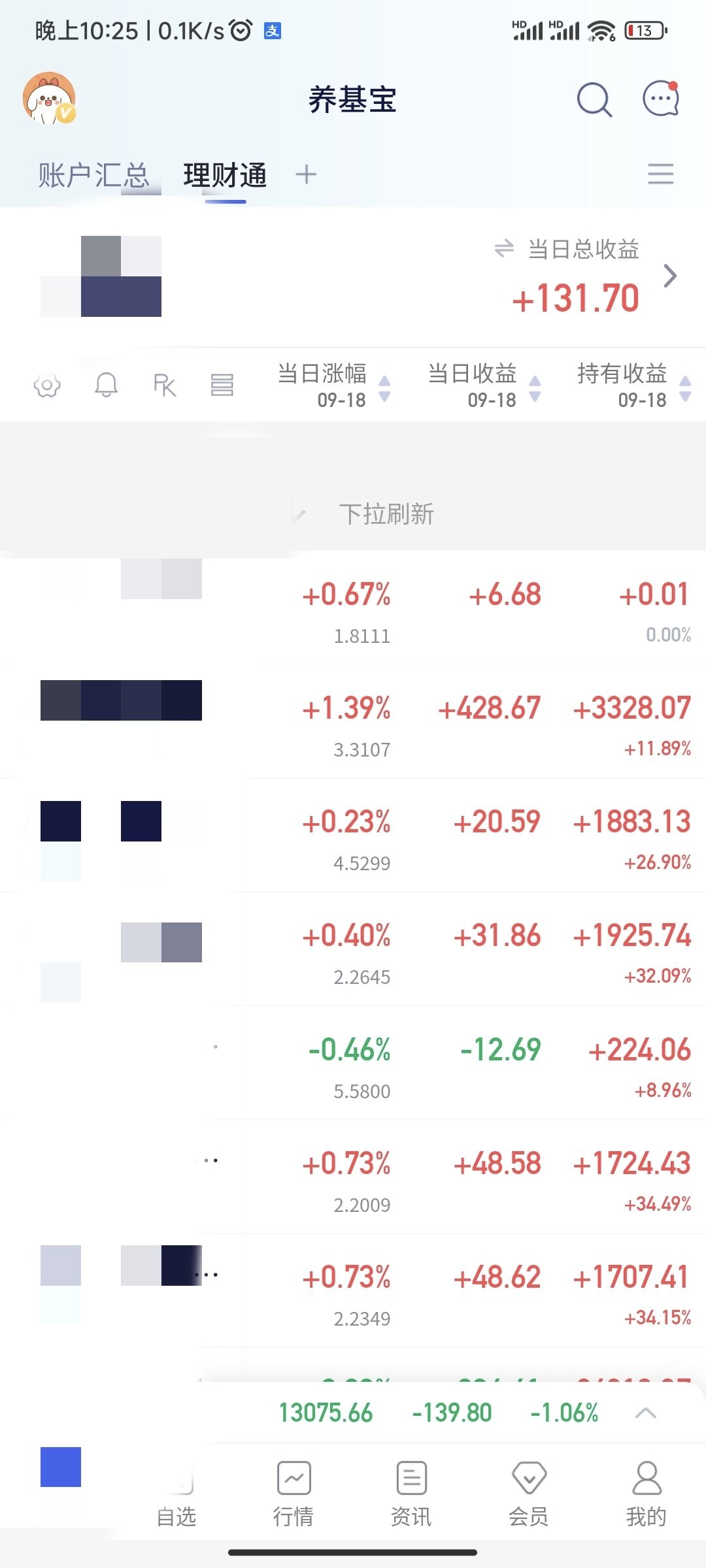Open the hamburger menu beside the tabs
Image resolution: width=706 pixels, height=1568 pixels.
pos(660,174)
